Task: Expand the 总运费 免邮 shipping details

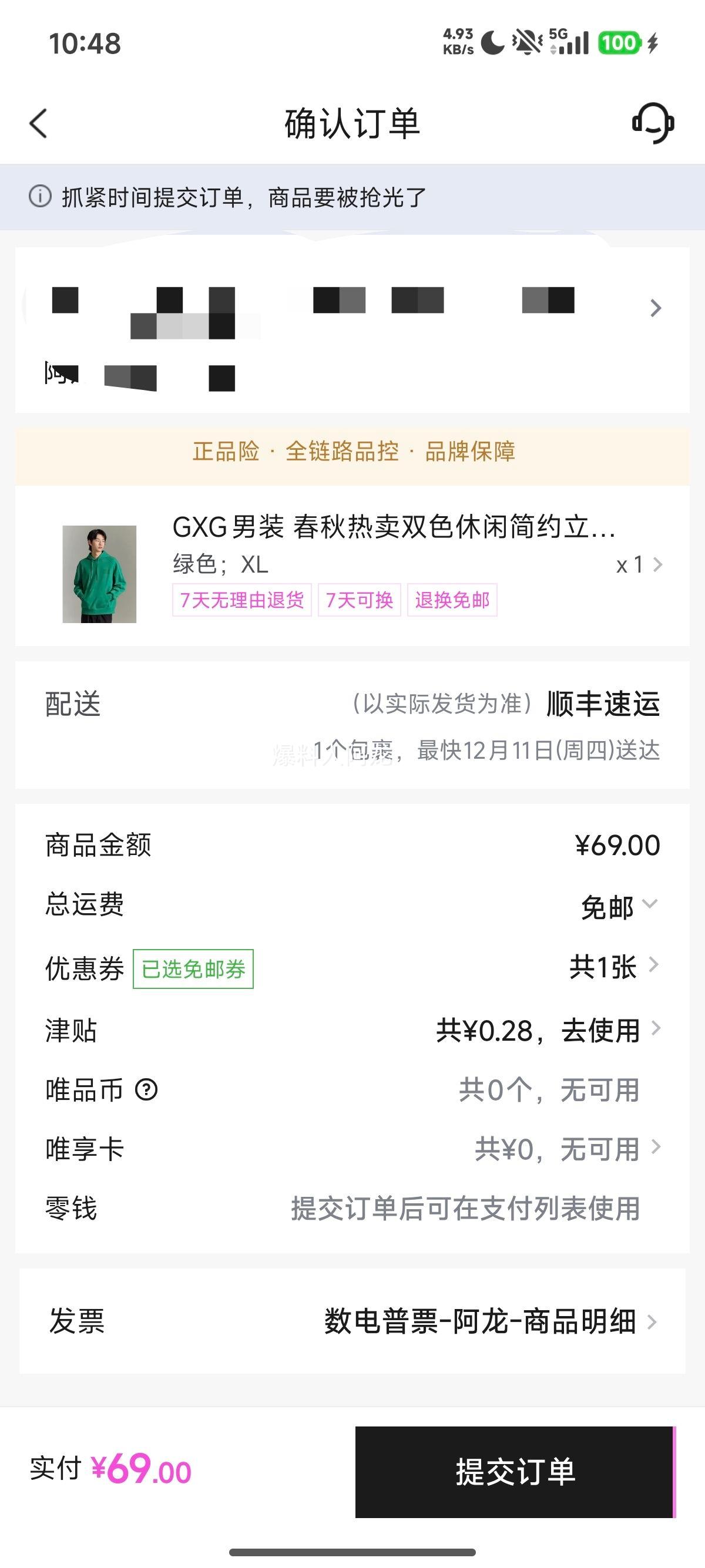Action: pos(619,906)
